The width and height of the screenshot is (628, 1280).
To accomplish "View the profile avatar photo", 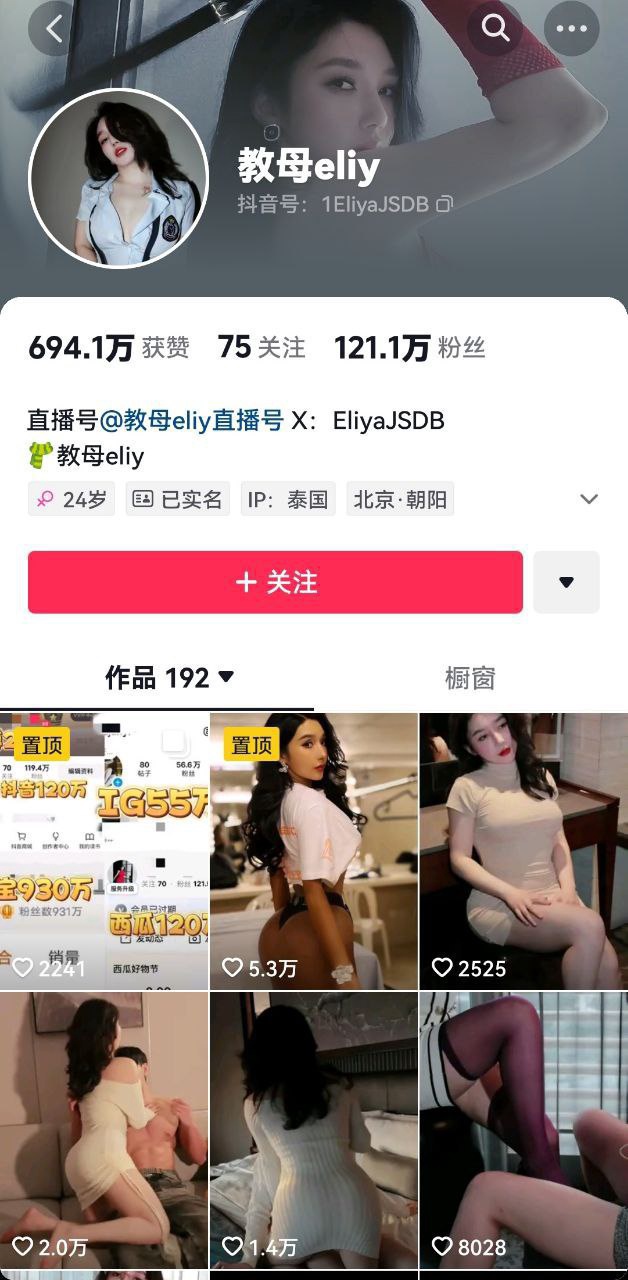I will [118, 179].
